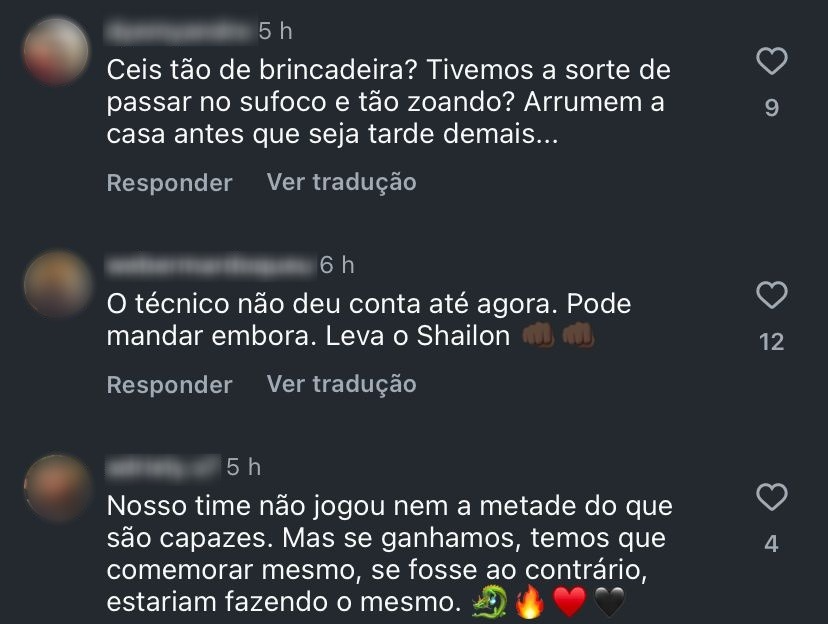The height and width of the screenshot is (624, 828).
Task: Reply to the 'Ceis tão de brincadeira' comment
Action: coord(169,183)
